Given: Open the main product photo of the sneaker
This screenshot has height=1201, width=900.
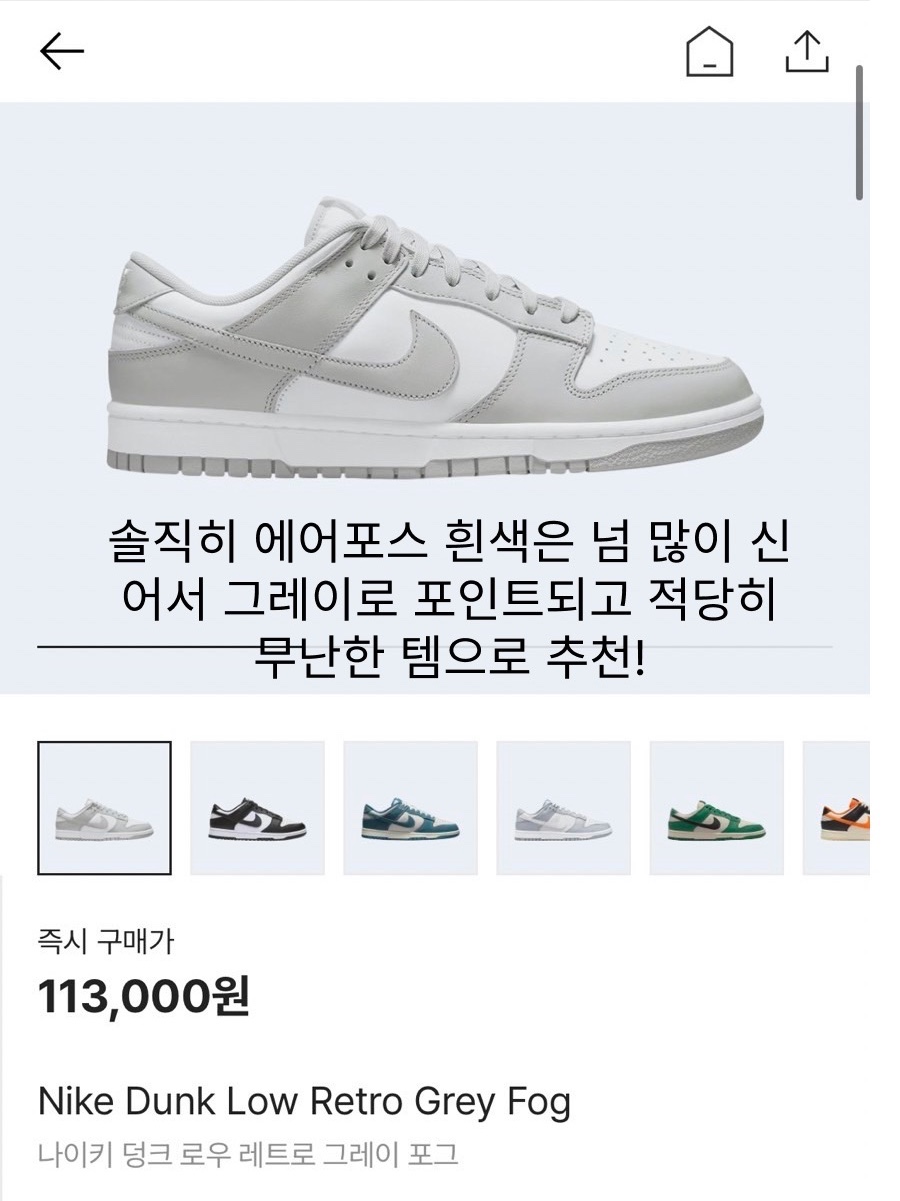Looking at the screenshot, I should tap(430, 340).
